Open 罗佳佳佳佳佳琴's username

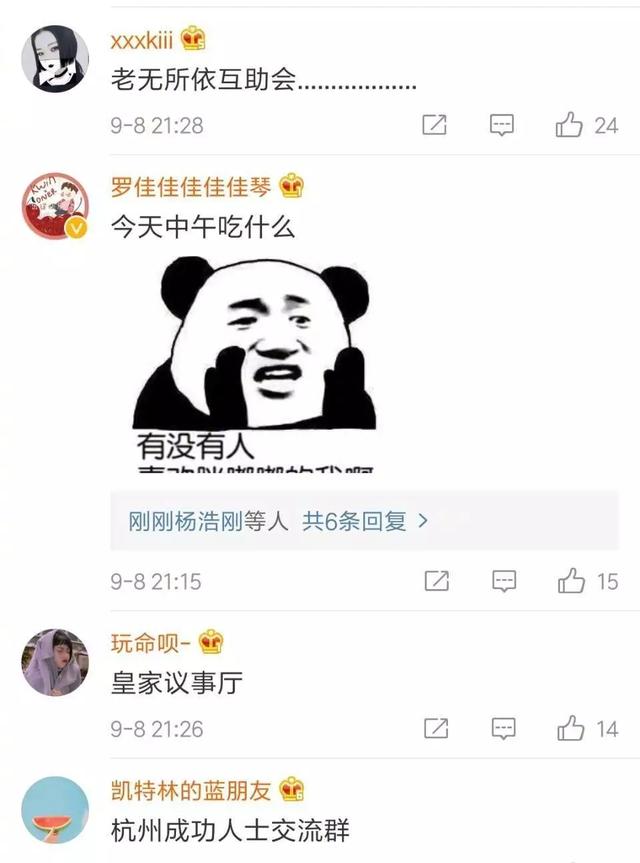point(190,185)
